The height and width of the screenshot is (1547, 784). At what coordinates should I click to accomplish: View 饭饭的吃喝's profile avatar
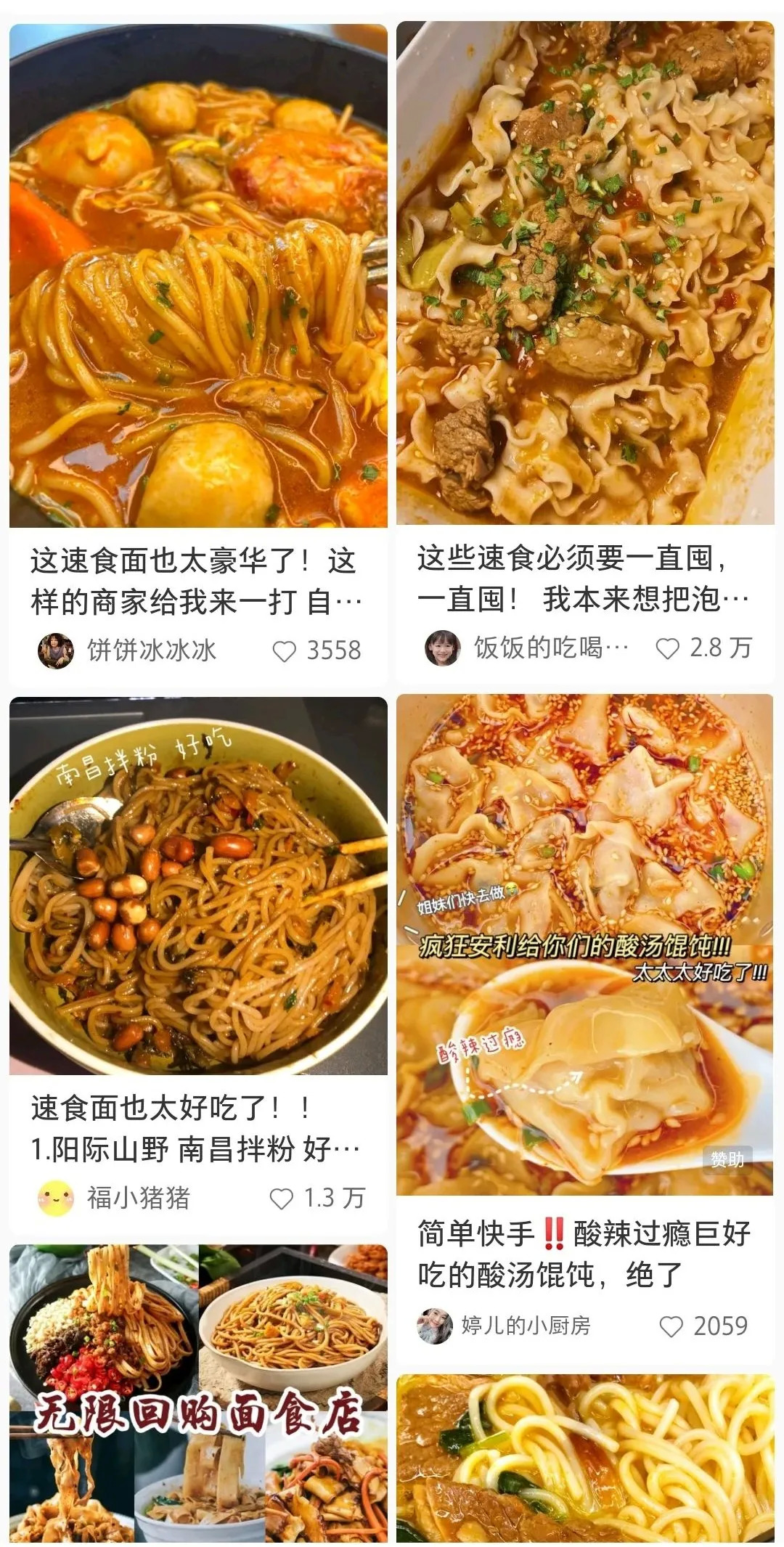[x=443, y=648]
